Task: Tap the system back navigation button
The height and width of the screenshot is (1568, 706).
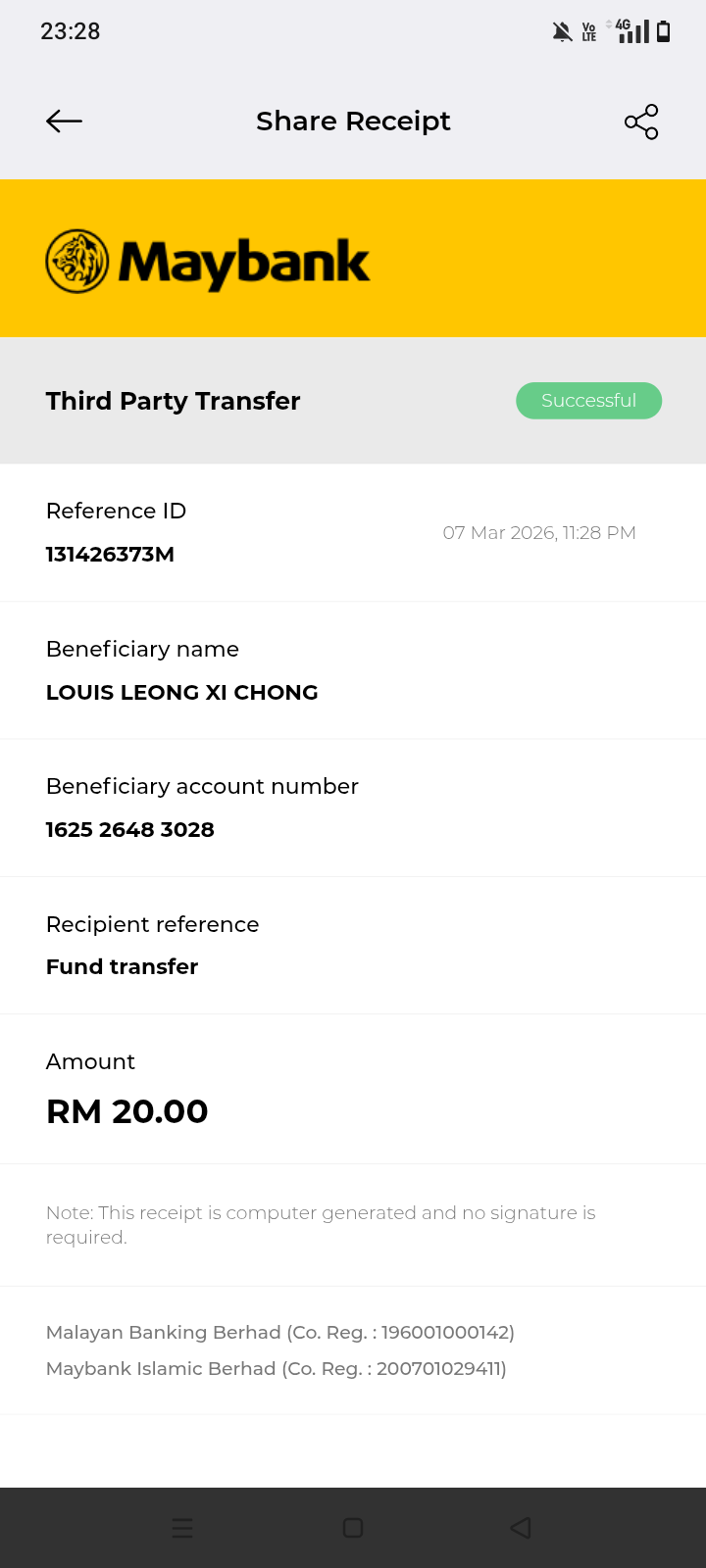Action: coord(521,1528)
